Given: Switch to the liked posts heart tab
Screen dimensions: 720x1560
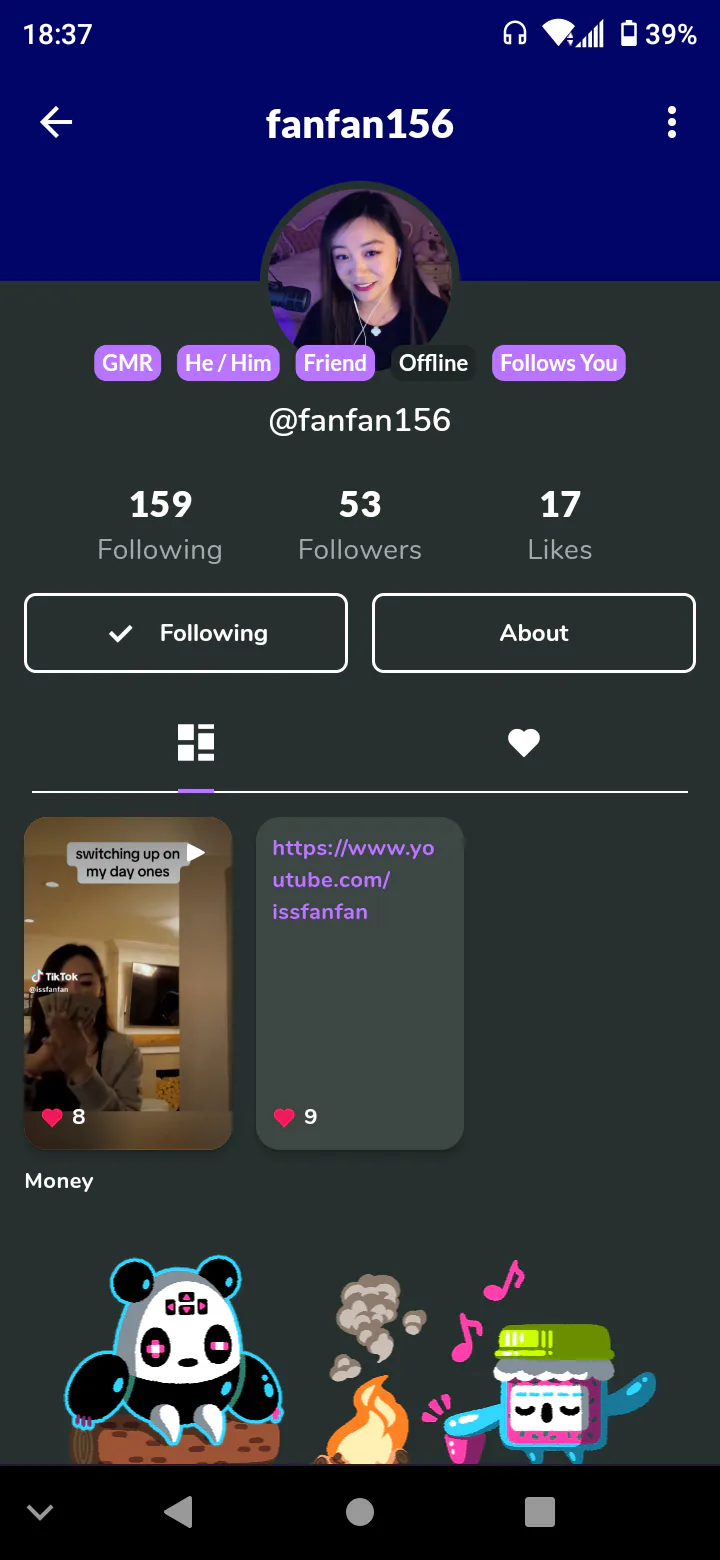Looking at the screenshot, I should point(524,743).
